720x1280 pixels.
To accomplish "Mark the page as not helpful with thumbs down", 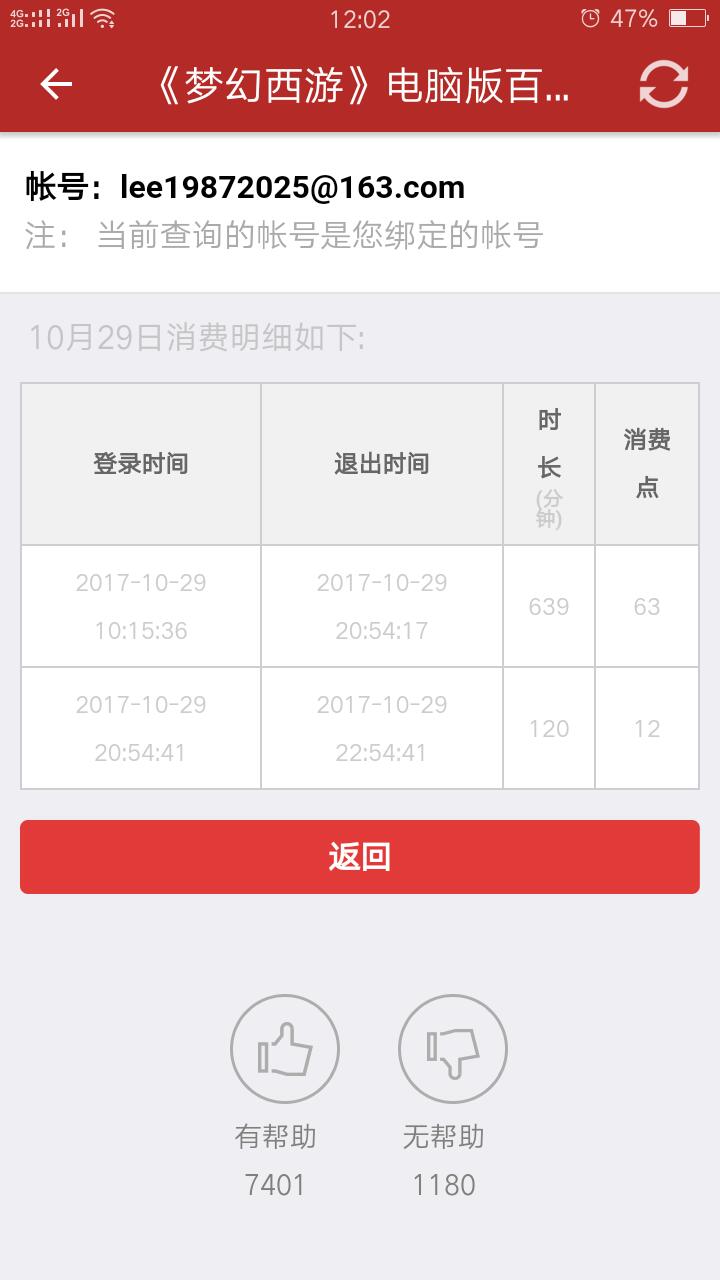I will tap(453, 1049).
